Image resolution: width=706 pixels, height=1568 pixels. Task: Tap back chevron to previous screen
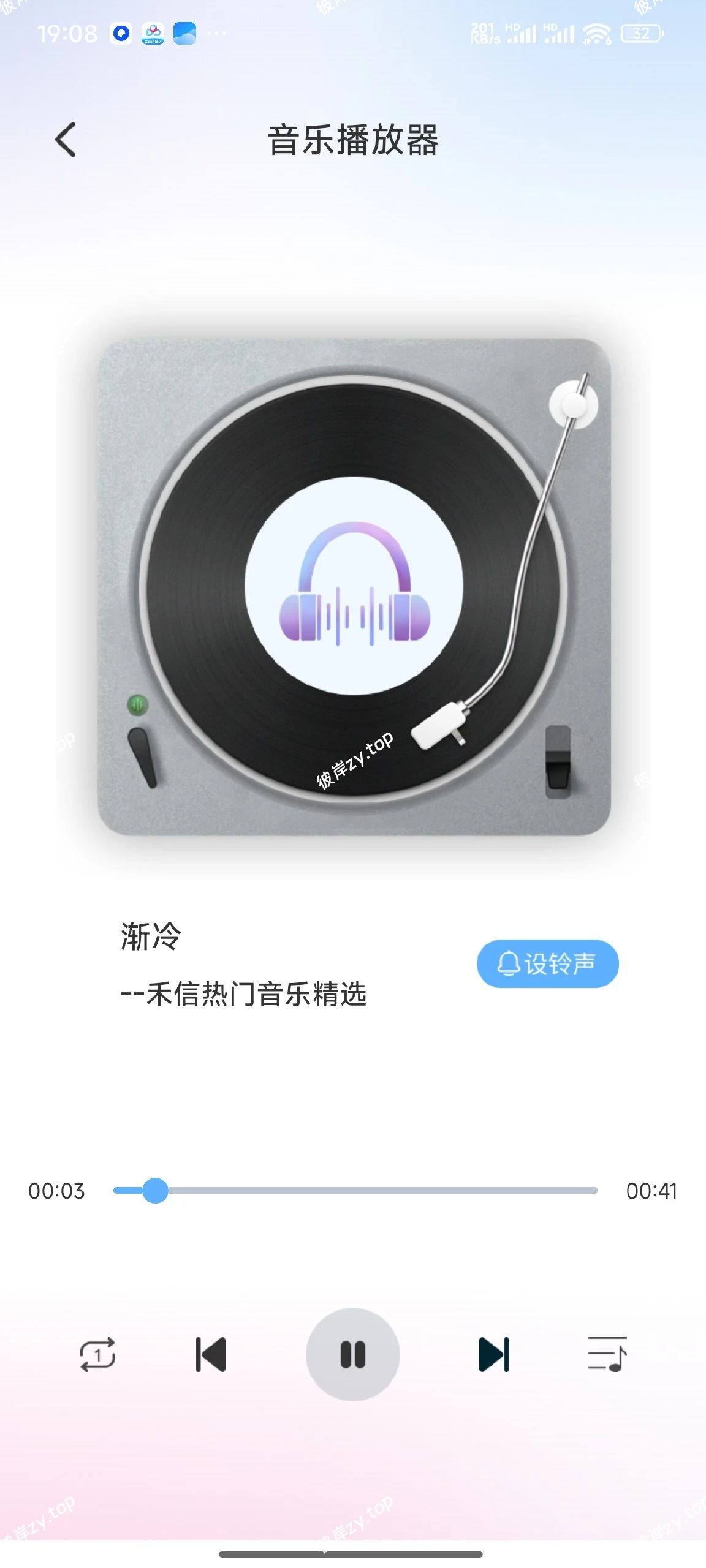pyautogui.click(x=64, y=139)
